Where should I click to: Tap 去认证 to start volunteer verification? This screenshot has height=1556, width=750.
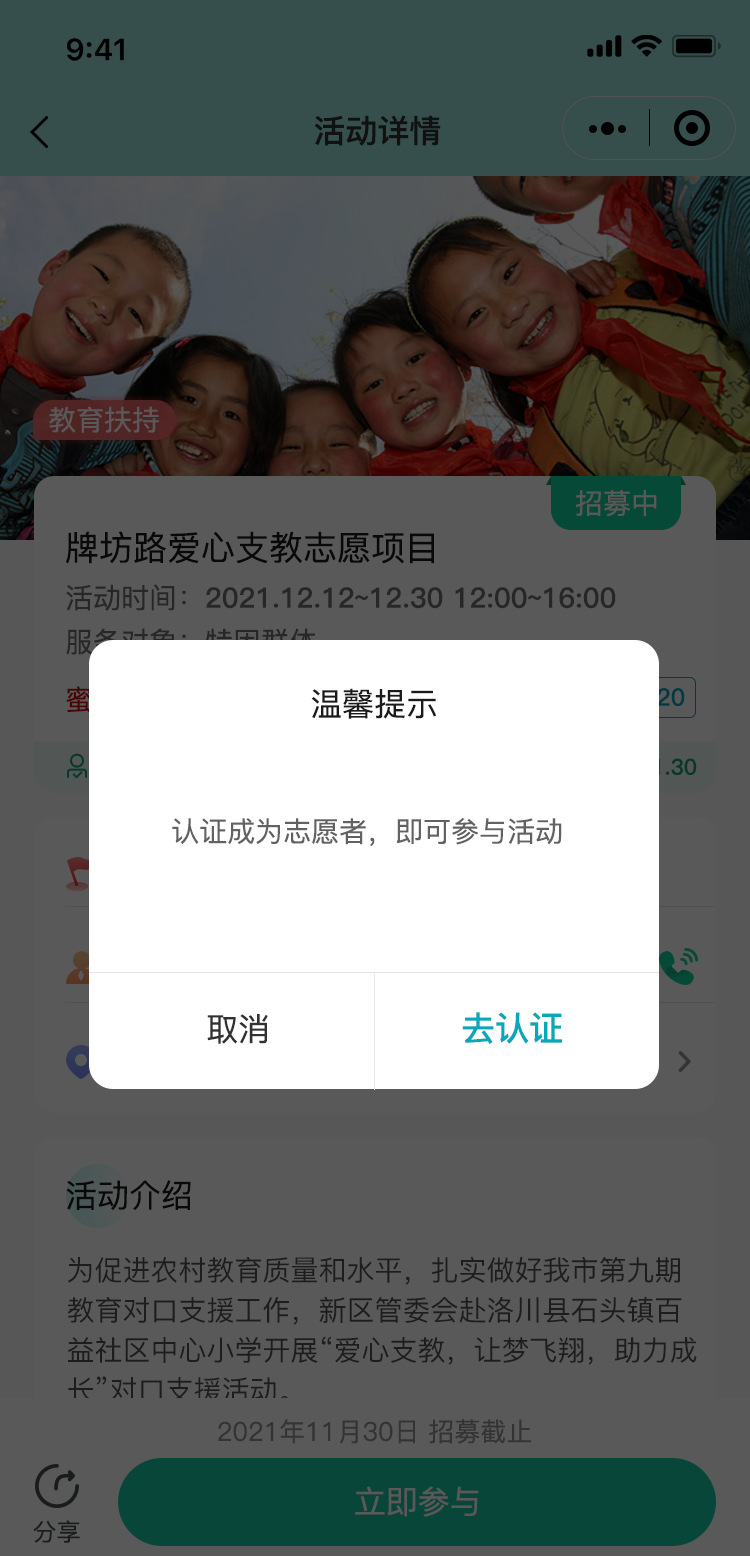[x=513, y=1030]
